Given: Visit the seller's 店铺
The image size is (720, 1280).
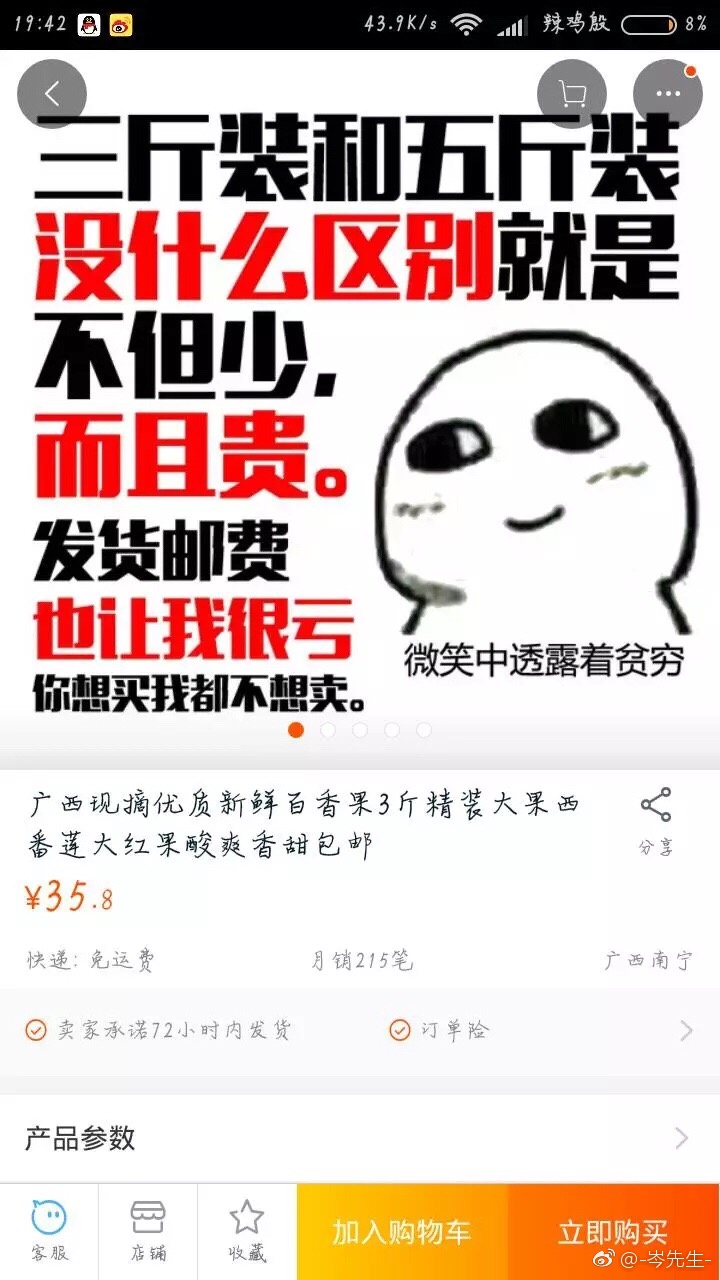Looking at the screenshot, I should coord(148,1230).
